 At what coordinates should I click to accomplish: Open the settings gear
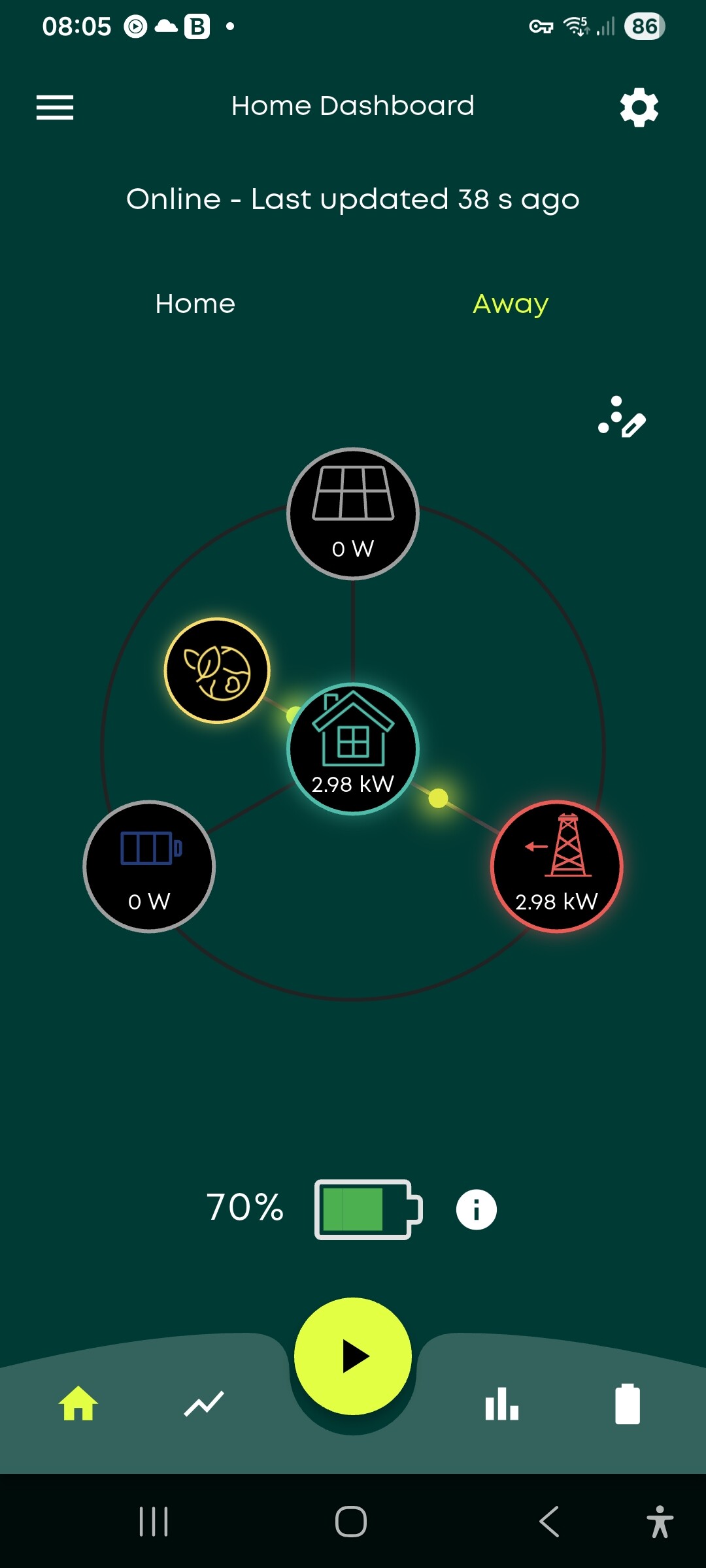click(x=639, y=107)
